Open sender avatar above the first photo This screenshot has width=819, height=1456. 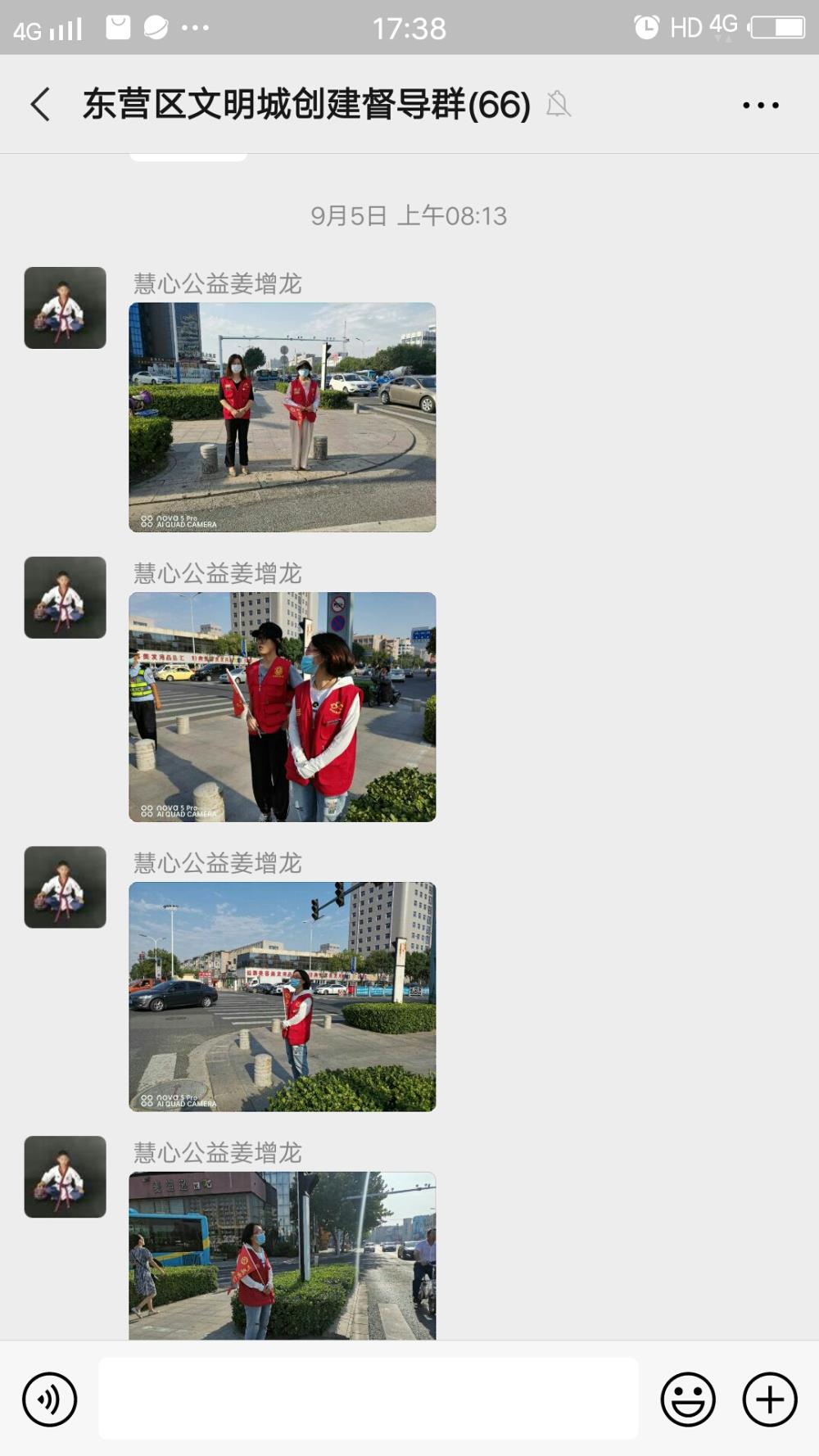pos(66,308)
